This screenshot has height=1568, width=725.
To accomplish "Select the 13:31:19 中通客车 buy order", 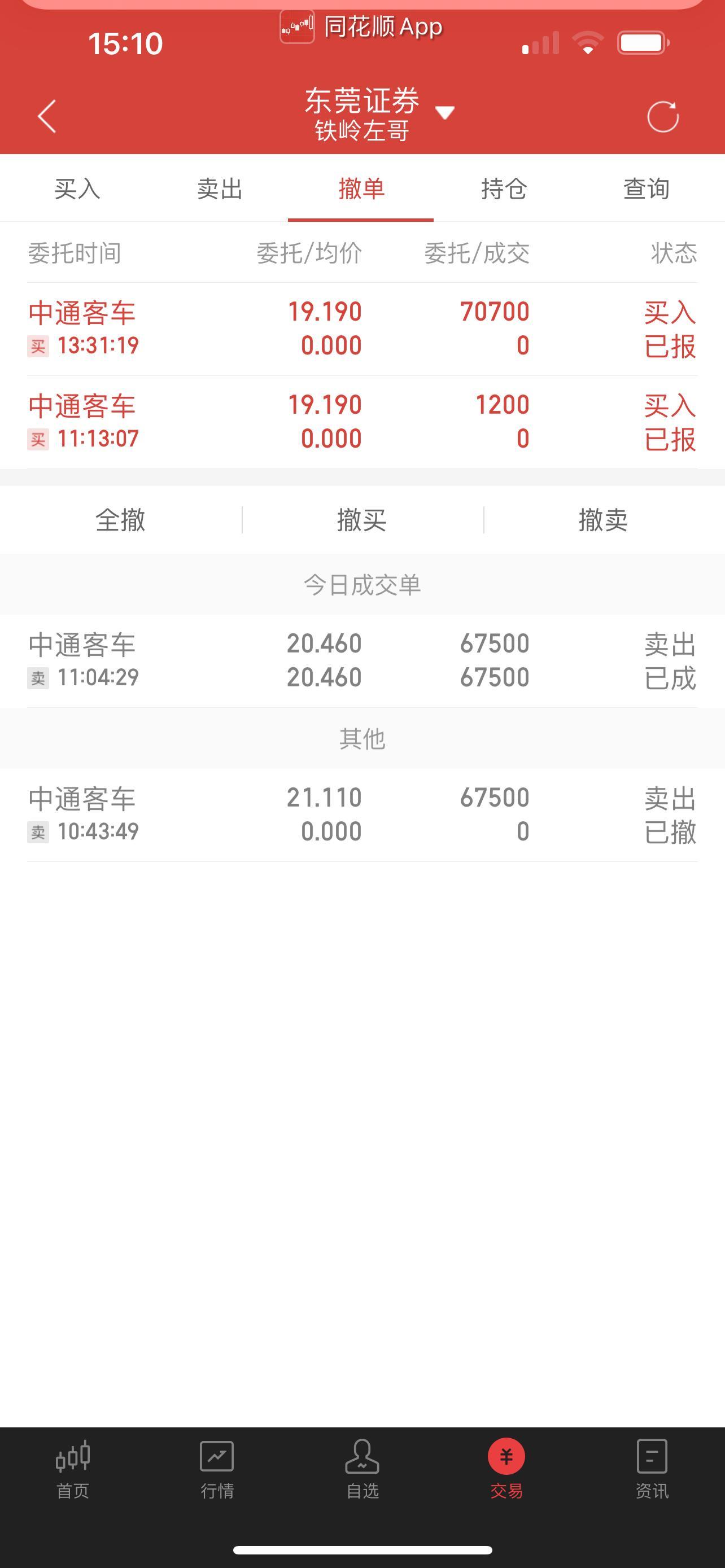I will (362, 329).
